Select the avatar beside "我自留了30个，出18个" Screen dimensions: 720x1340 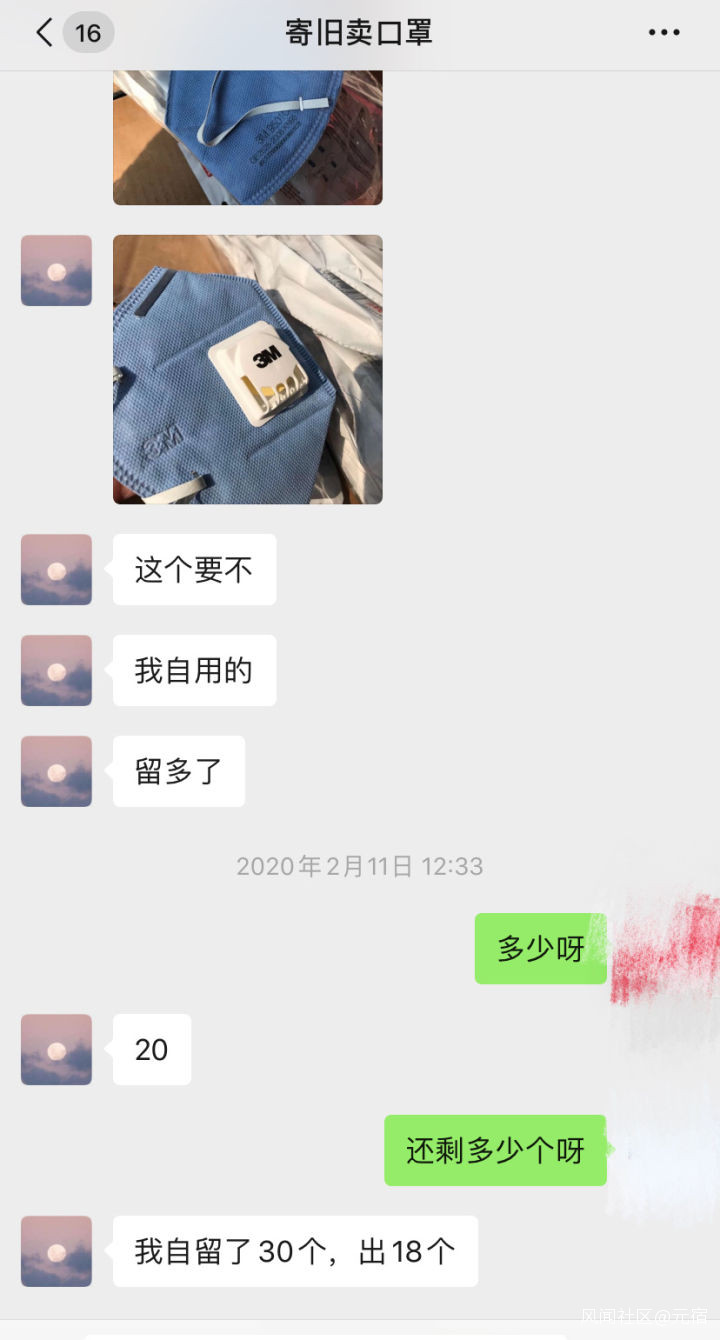[56, 1251]
